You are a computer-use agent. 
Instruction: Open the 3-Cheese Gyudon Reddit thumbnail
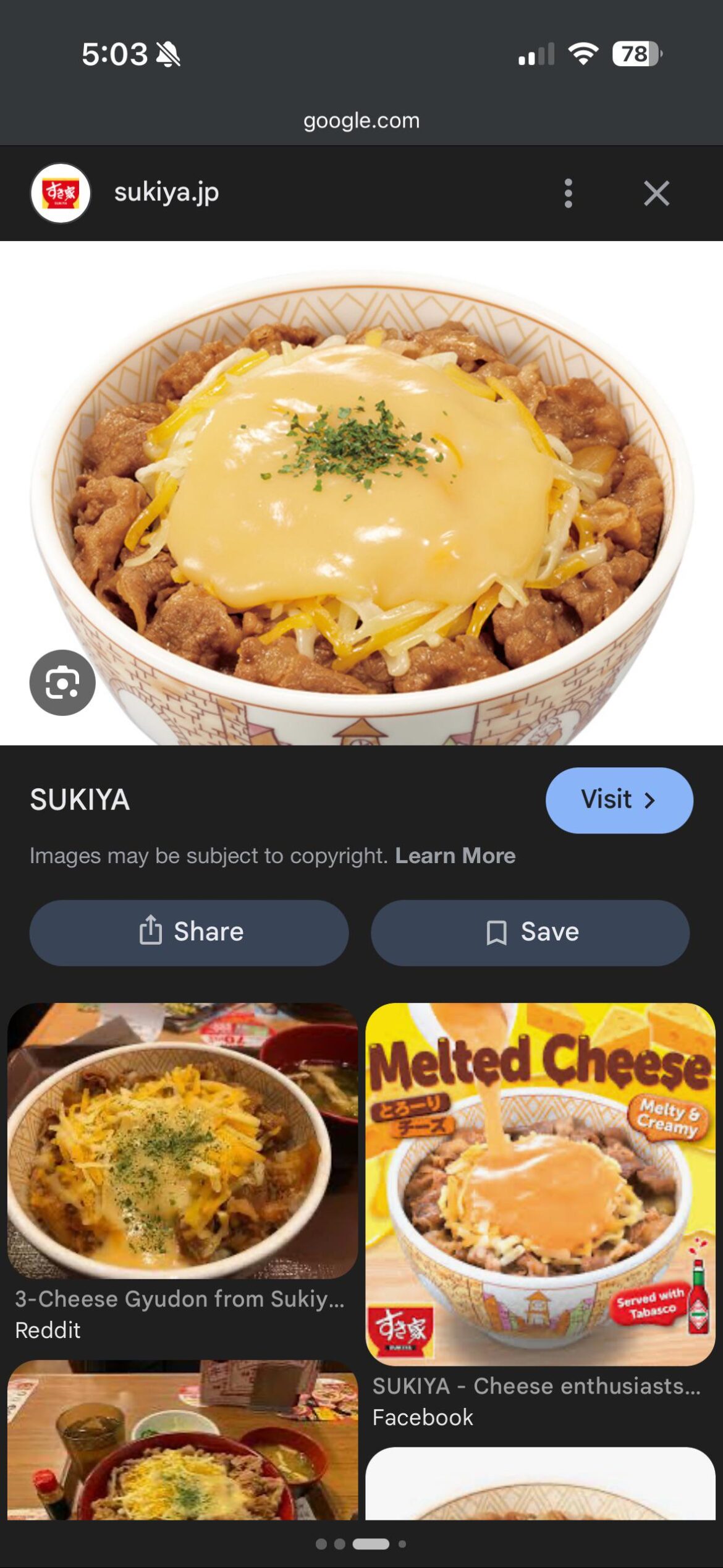[x=179, y=1144]
